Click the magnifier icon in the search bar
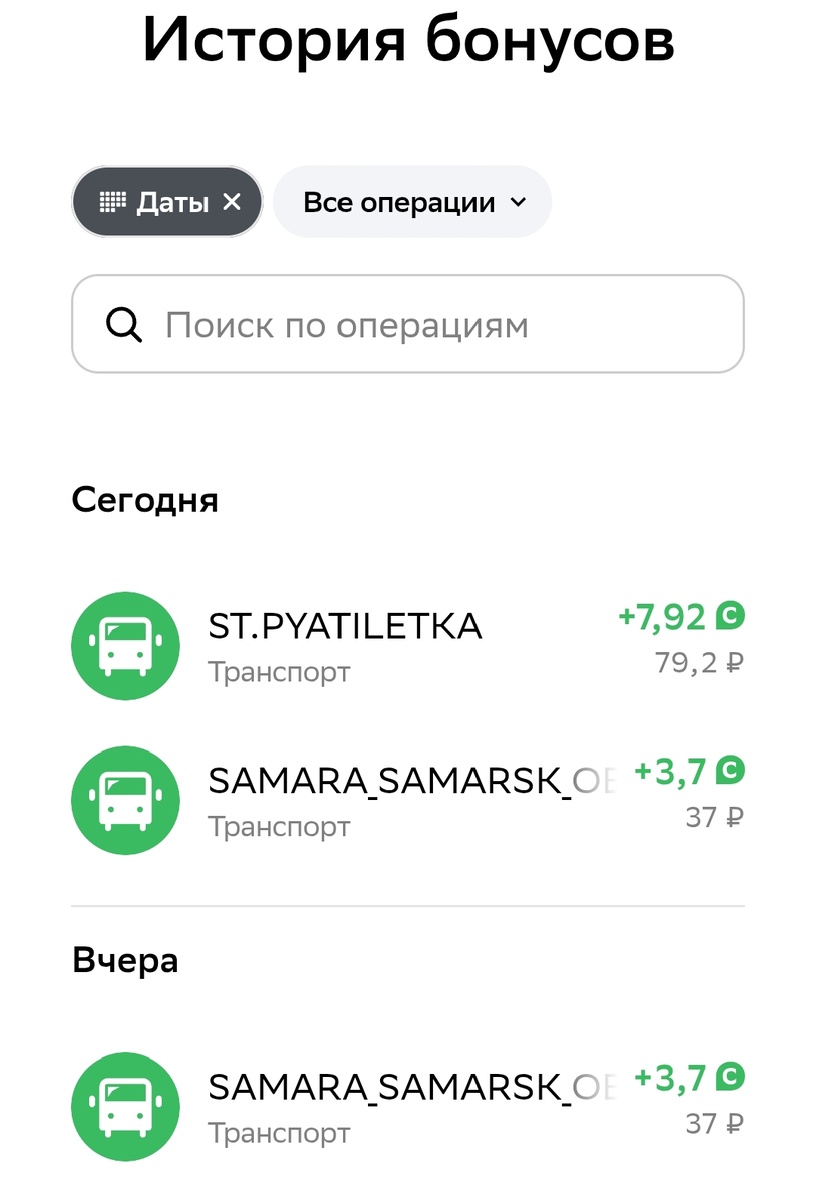This screenshot has height=1200, width=816. 123,323
